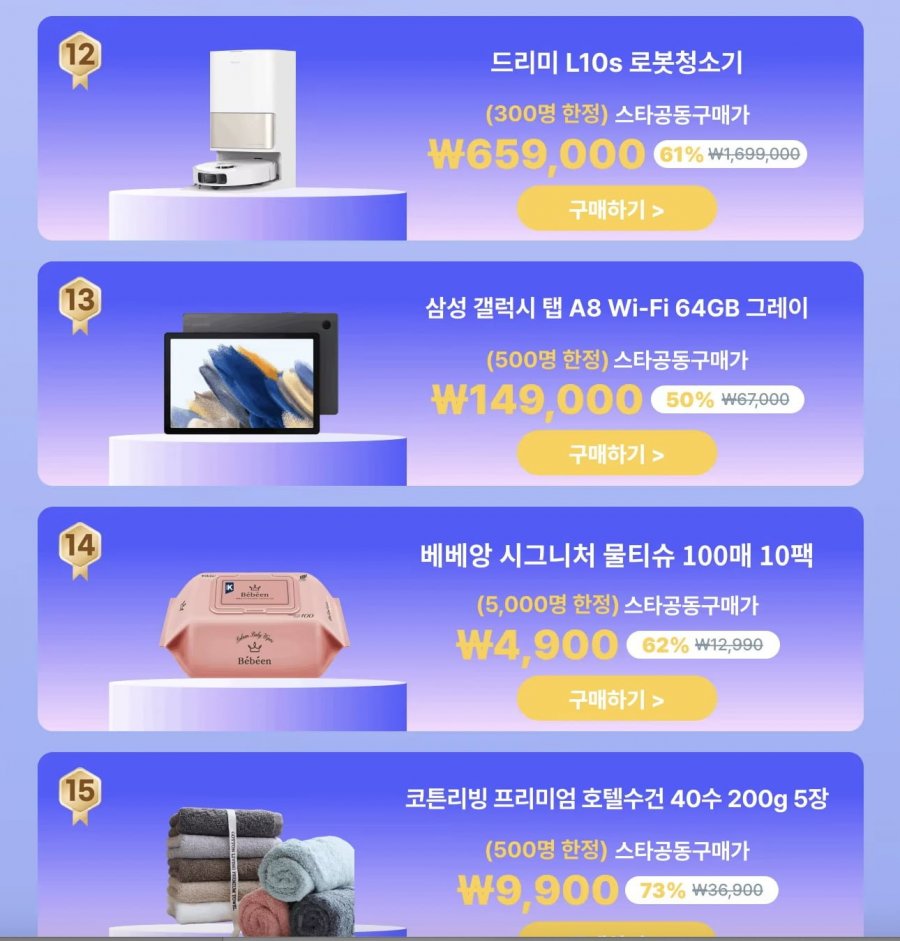Open the 삼성 갤럭시 탭 A8 product card

click(x=616, y=308)
